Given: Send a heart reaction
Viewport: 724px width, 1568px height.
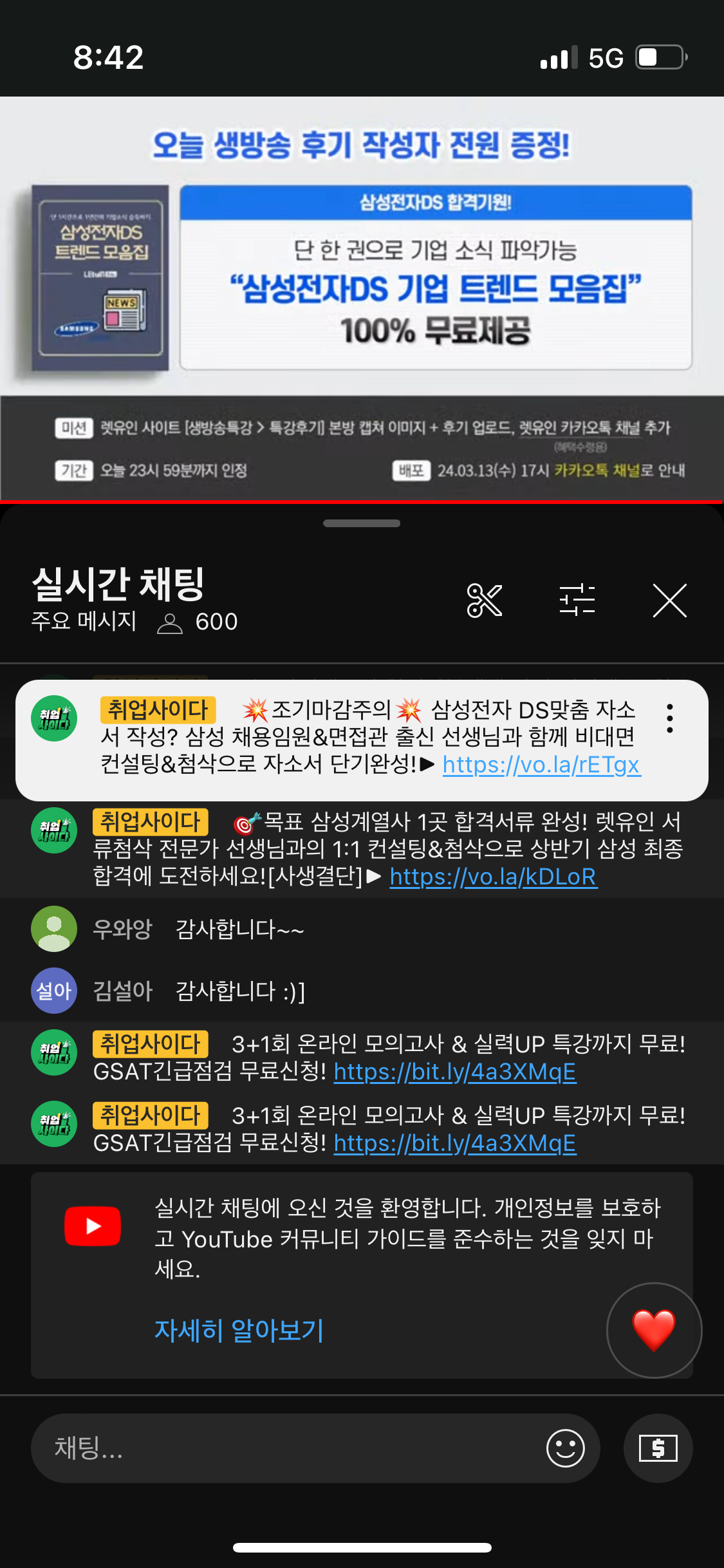Looking at the screenshot, I should coord(654,1330).
